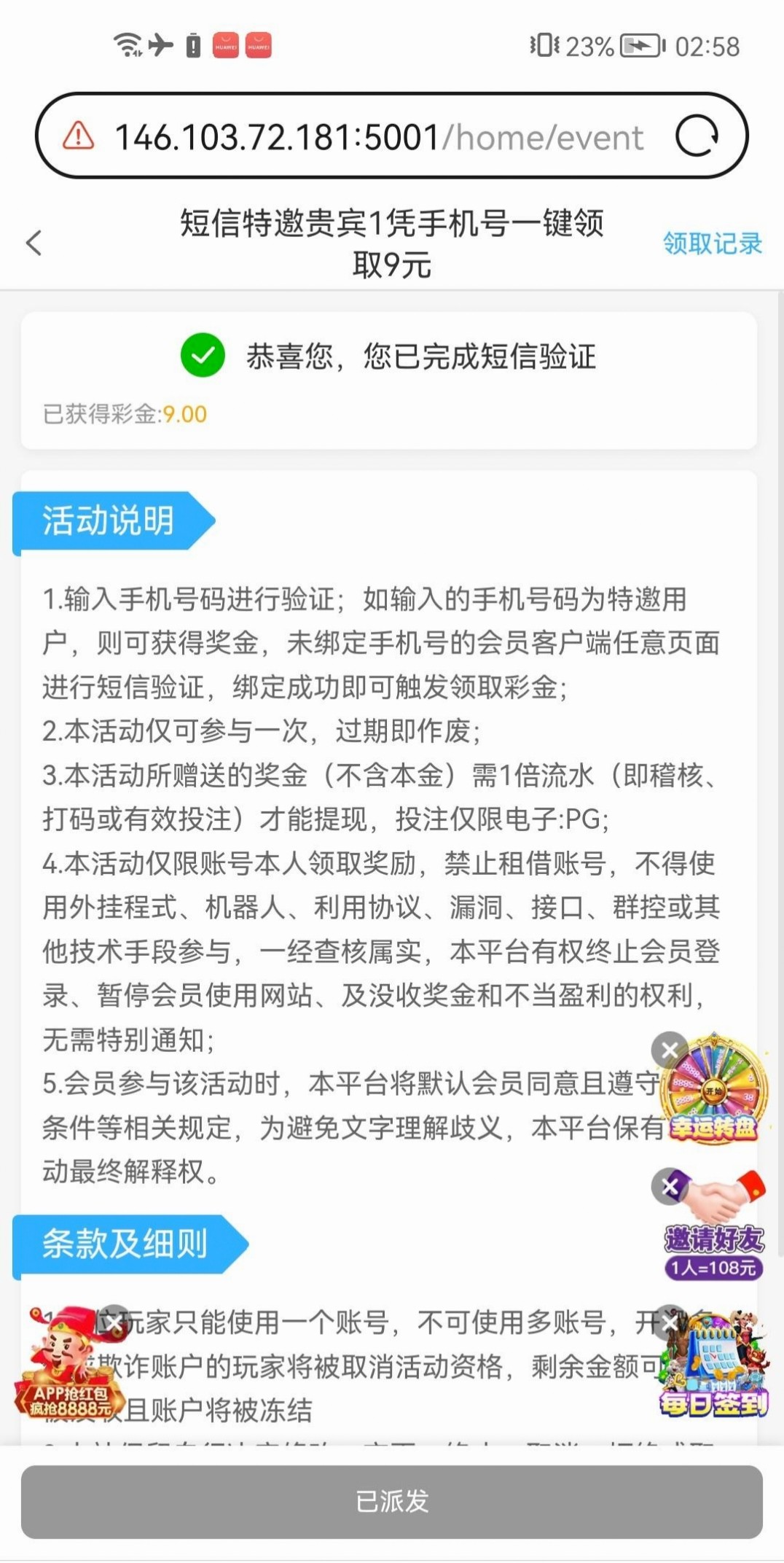Tap the 已派发 button

(x=392, y=1502)
